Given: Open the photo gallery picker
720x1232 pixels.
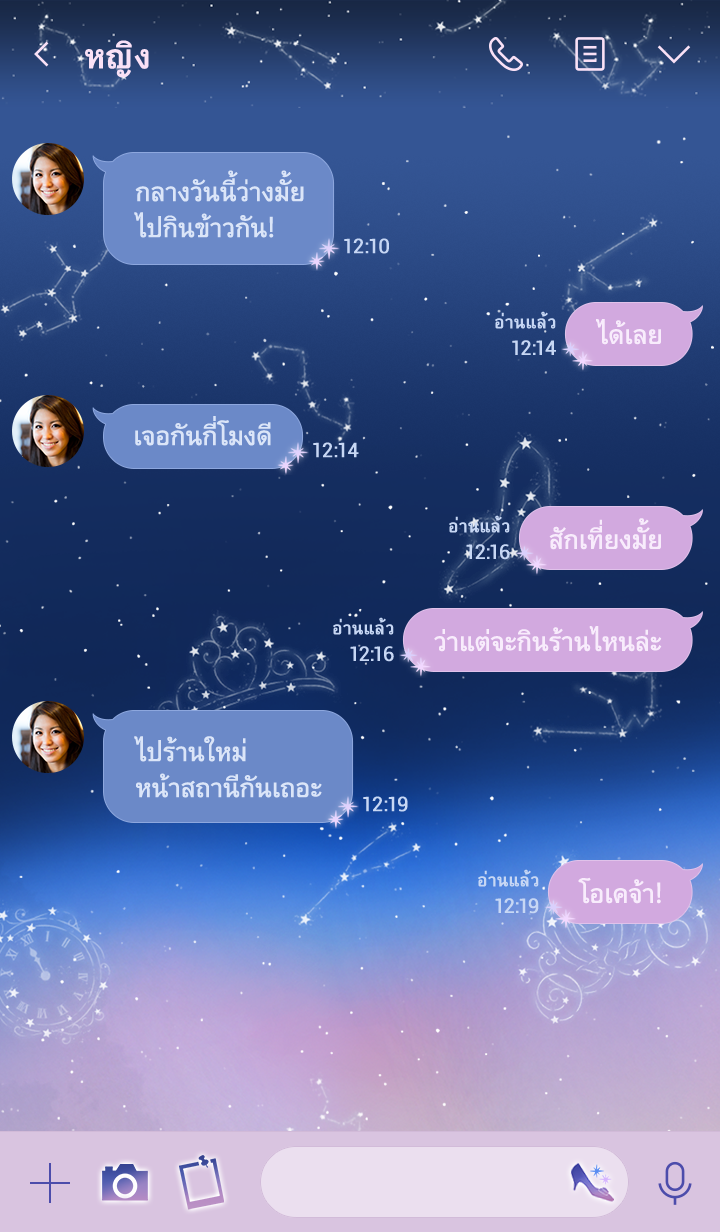Looking at the screenshot, I should click(x=201, y=1183).
